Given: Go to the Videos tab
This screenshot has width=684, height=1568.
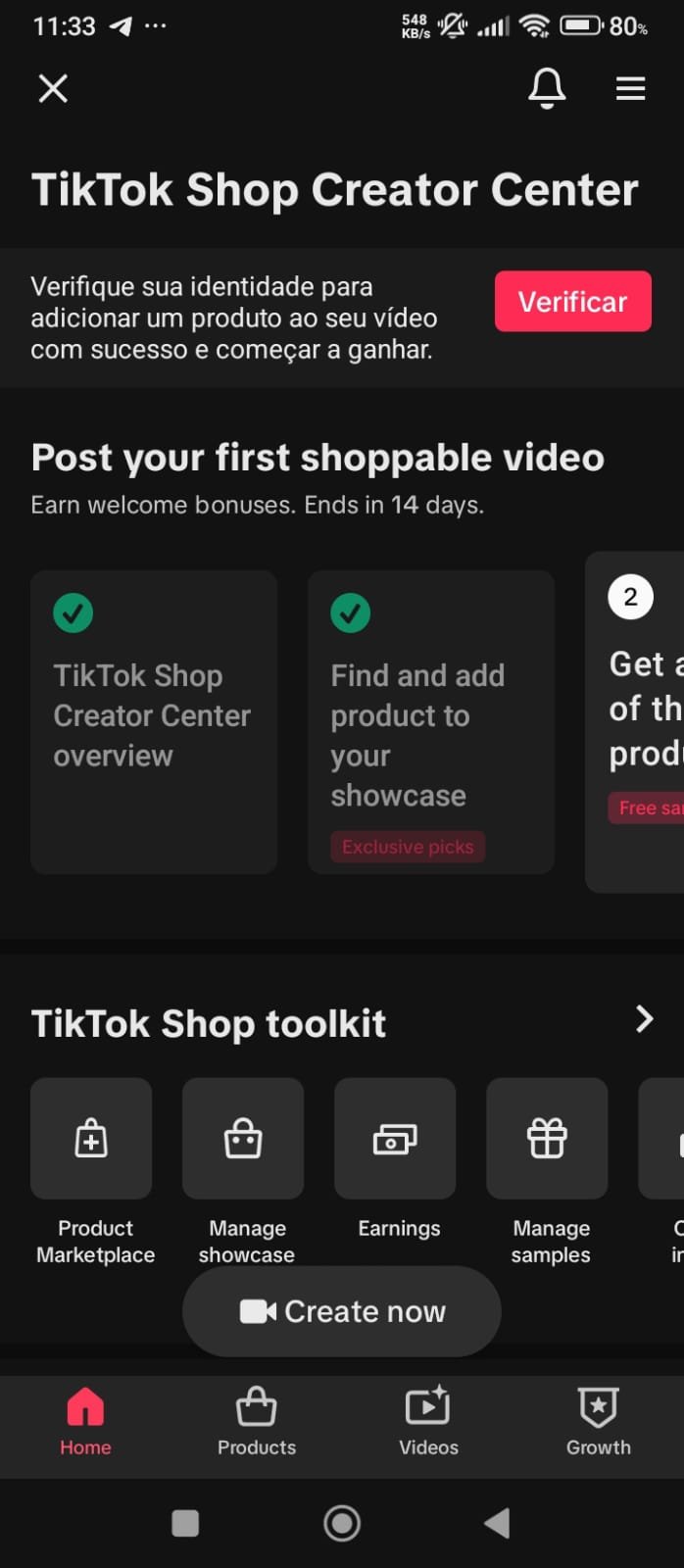Looking at the screenshot, I should click(428, 1423).
